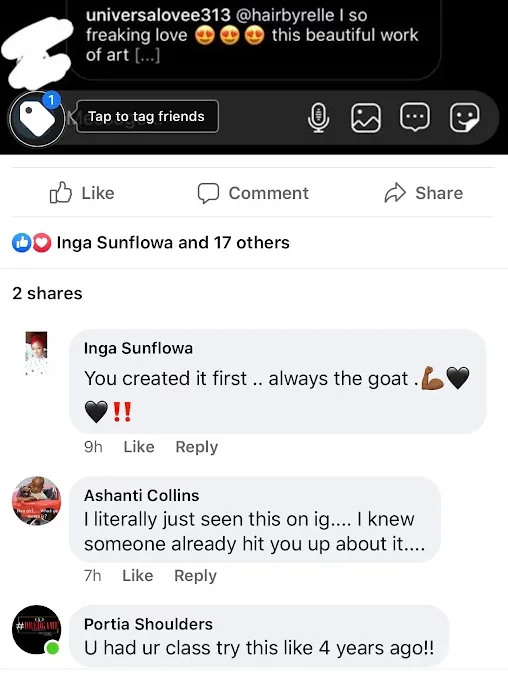
Task: Tap the Comment button under the post
Action: [x=253, y=193]
